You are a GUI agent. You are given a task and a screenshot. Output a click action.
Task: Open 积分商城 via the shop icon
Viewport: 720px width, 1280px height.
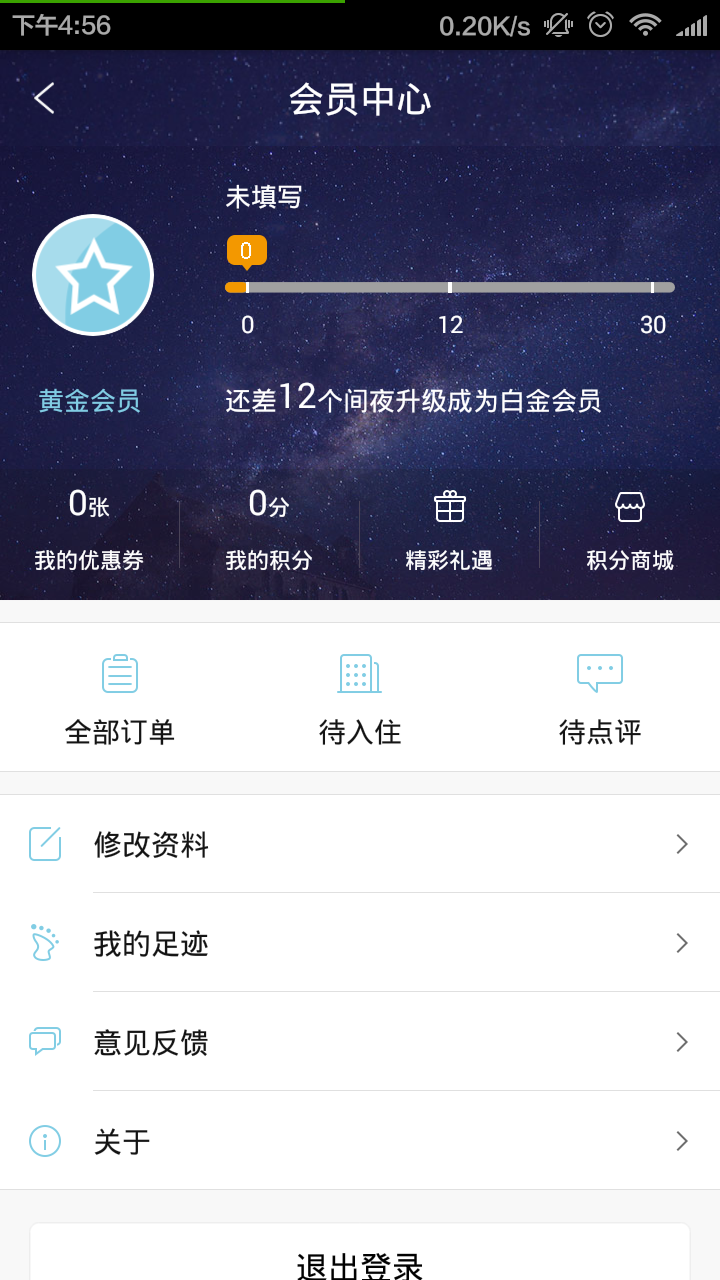pyautogui.click(x=629, y=506)
